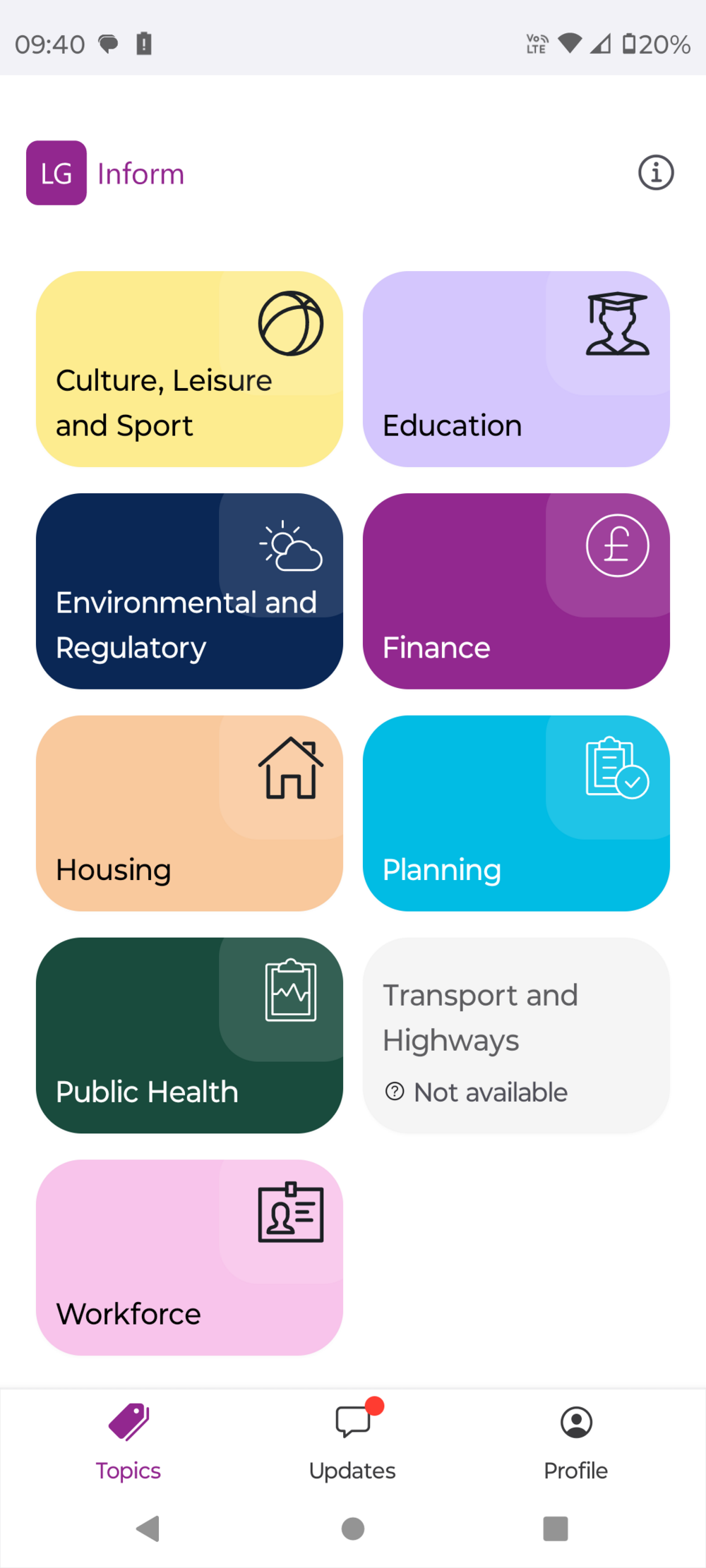The image size is (706, 1568).
Task: Open the Culture, Leisure and Sport topic
Action: pyautogui.click(x=189, y=369)
